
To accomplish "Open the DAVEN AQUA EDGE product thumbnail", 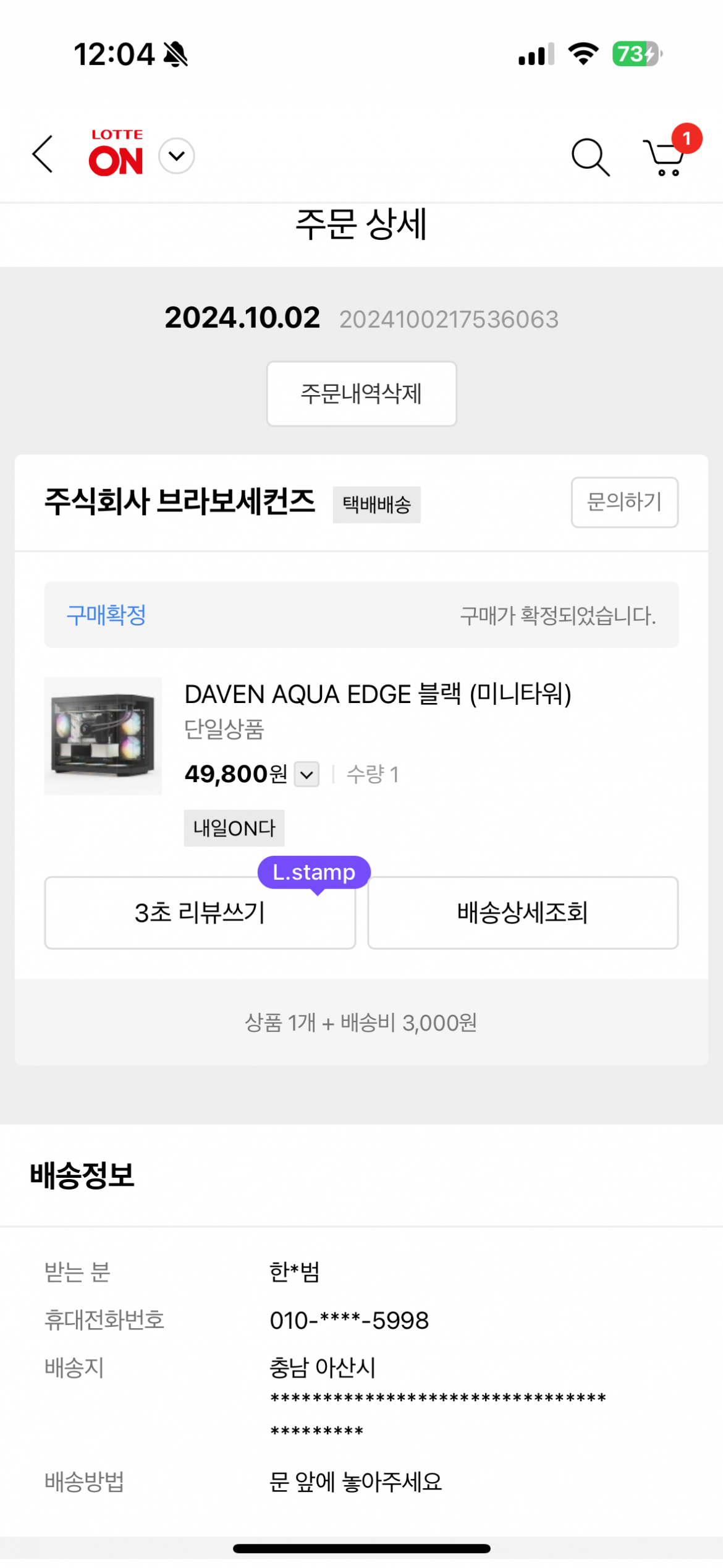I will point(103,736).
